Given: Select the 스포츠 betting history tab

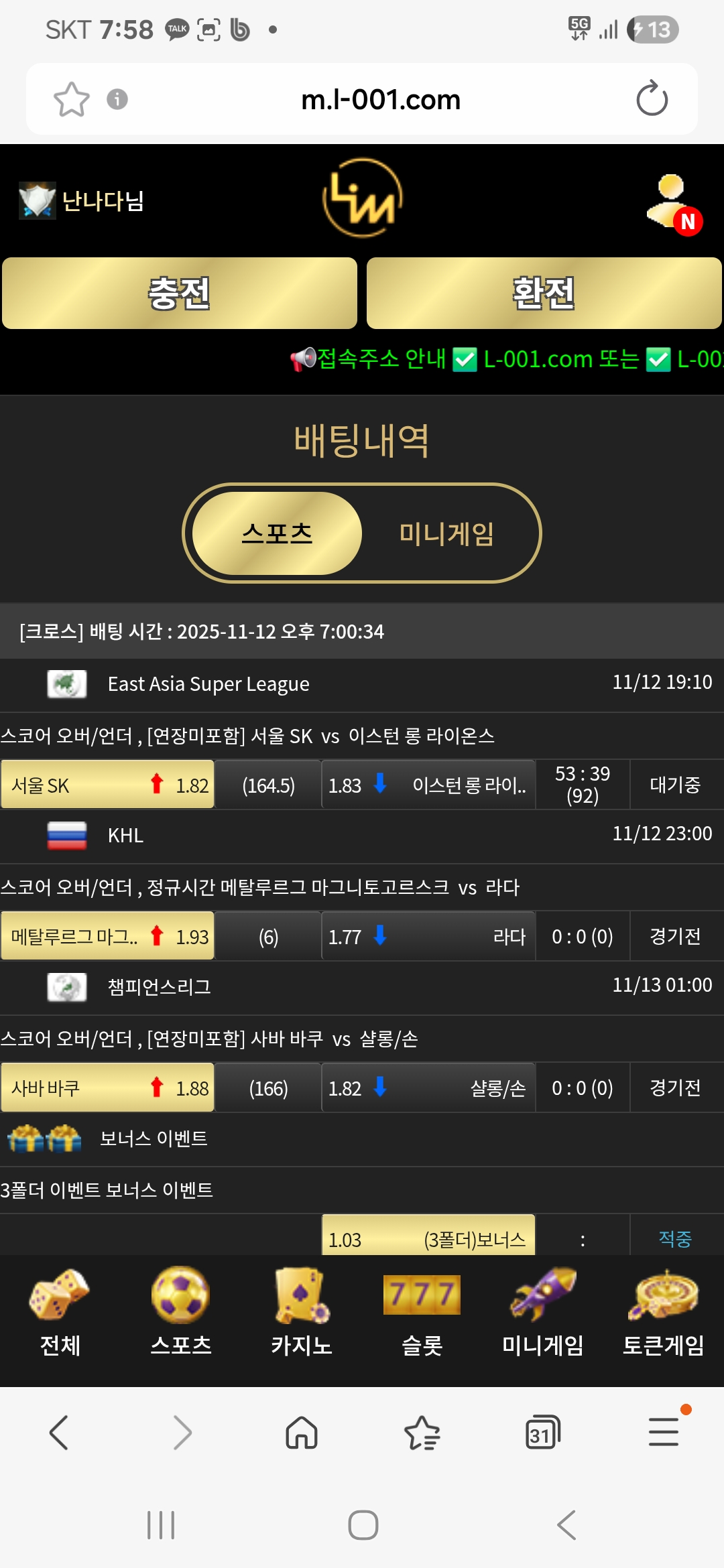Looking at the screenshot, I should click(x=277, y=534).
